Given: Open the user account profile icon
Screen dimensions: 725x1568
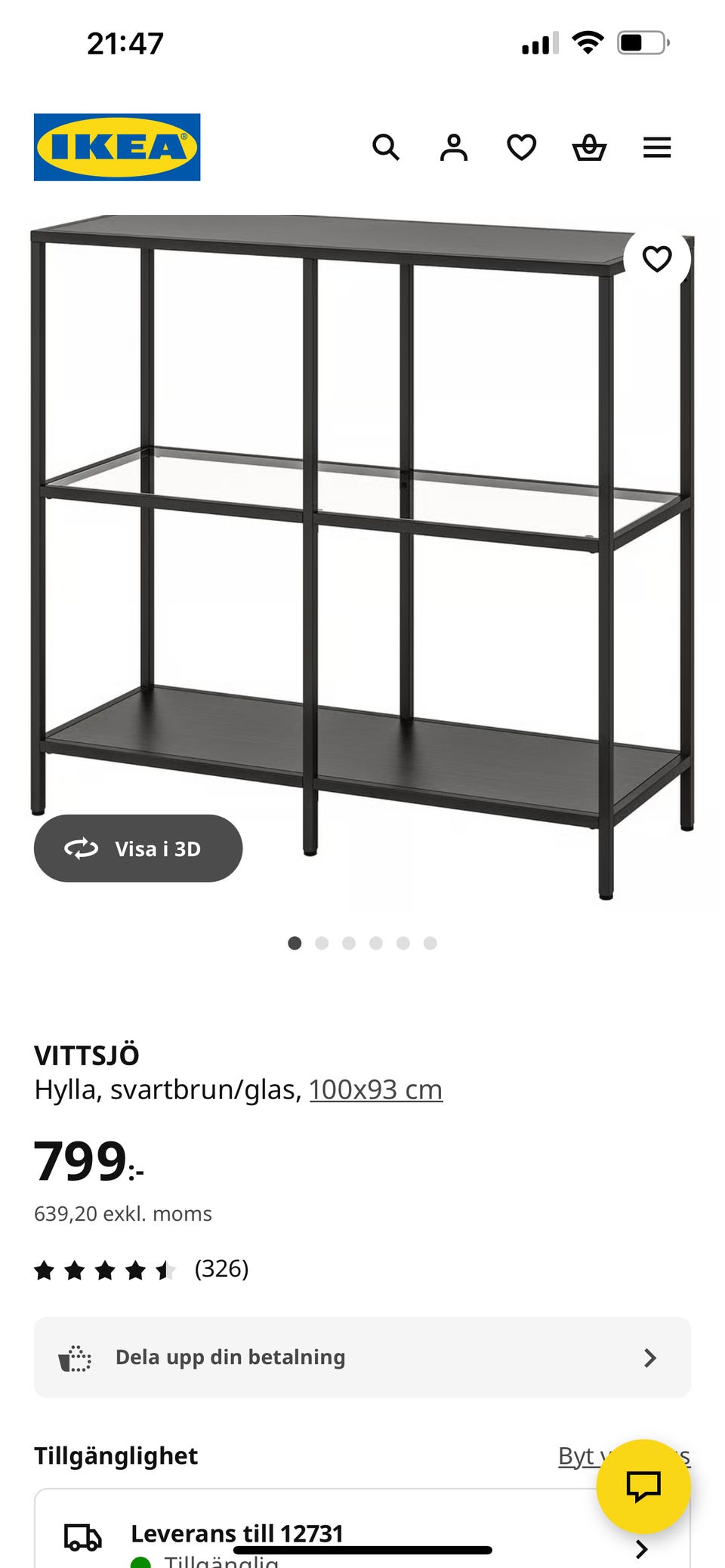Looking at the screenshot, I should click(x=454, y=147).
